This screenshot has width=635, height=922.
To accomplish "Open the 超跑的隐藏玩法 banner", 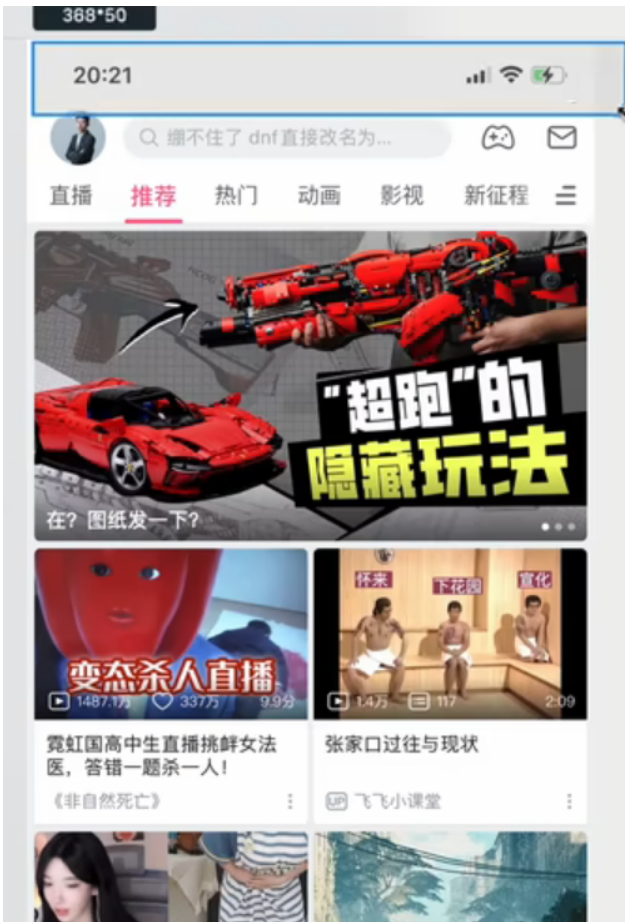I will click(x=311, y=385).
